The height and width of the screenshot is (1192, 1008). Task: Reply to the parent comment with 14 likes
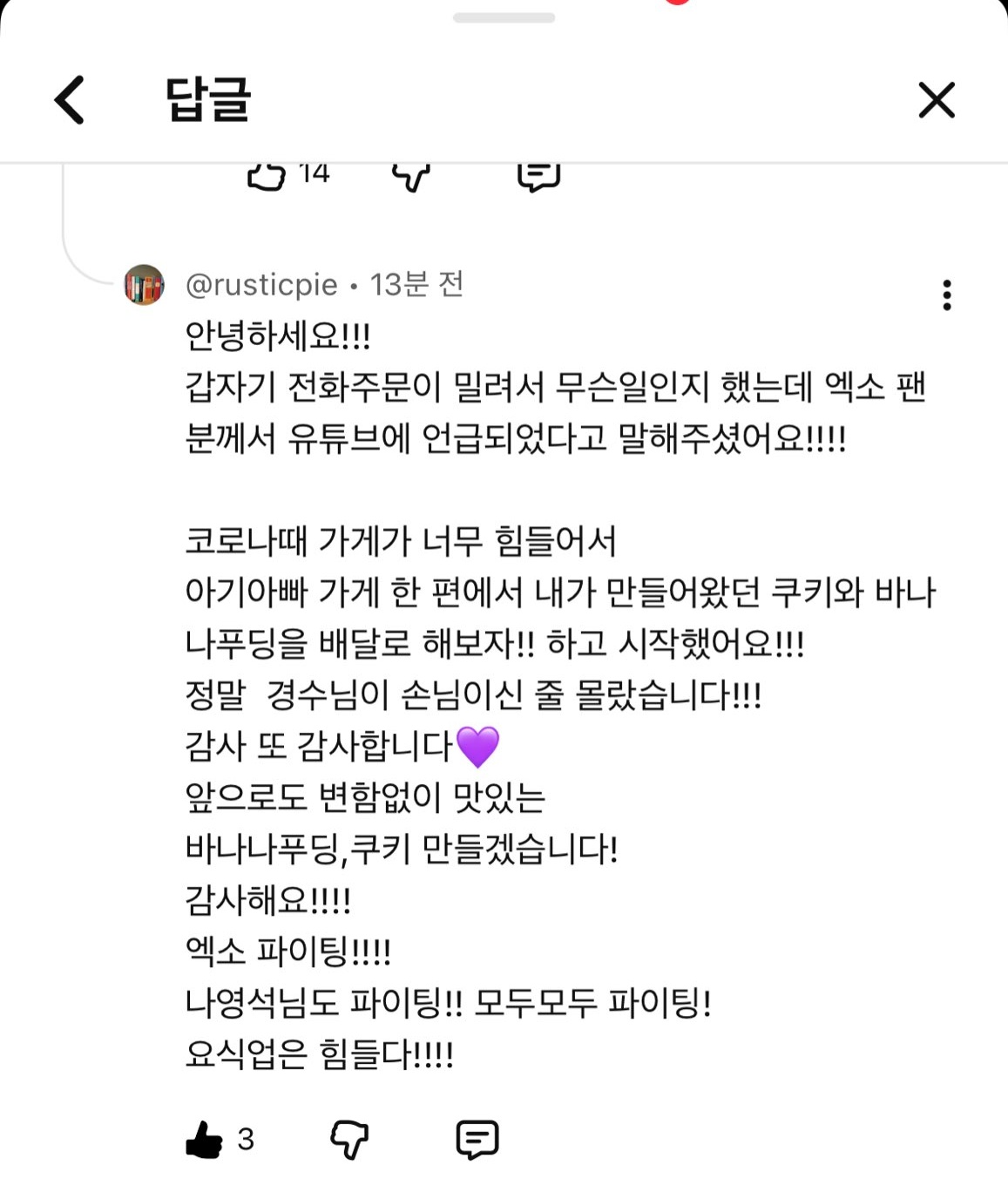(x=538, y=176)
